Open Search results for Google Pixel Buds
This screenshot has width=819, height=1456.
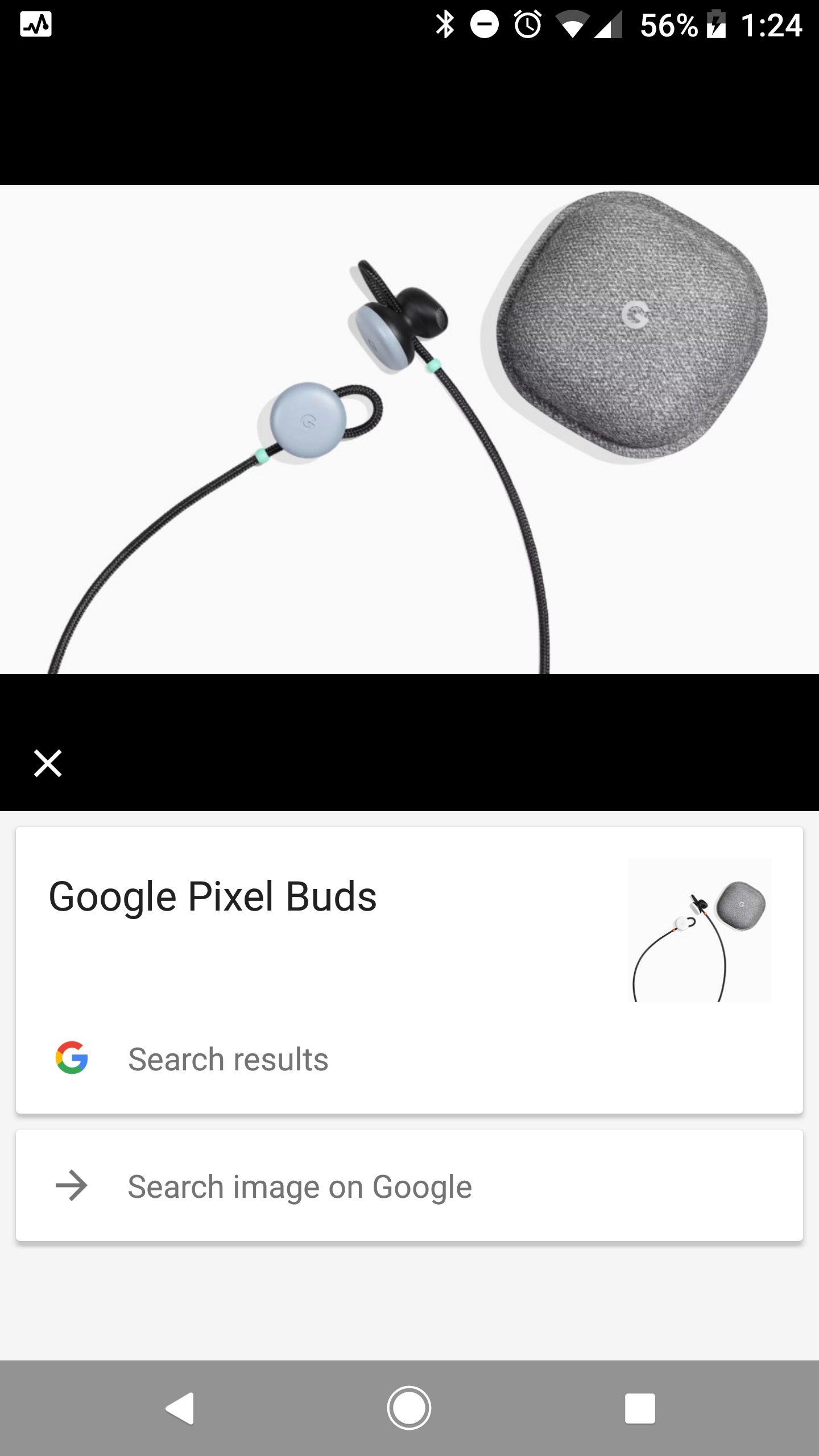point(409,1059)
